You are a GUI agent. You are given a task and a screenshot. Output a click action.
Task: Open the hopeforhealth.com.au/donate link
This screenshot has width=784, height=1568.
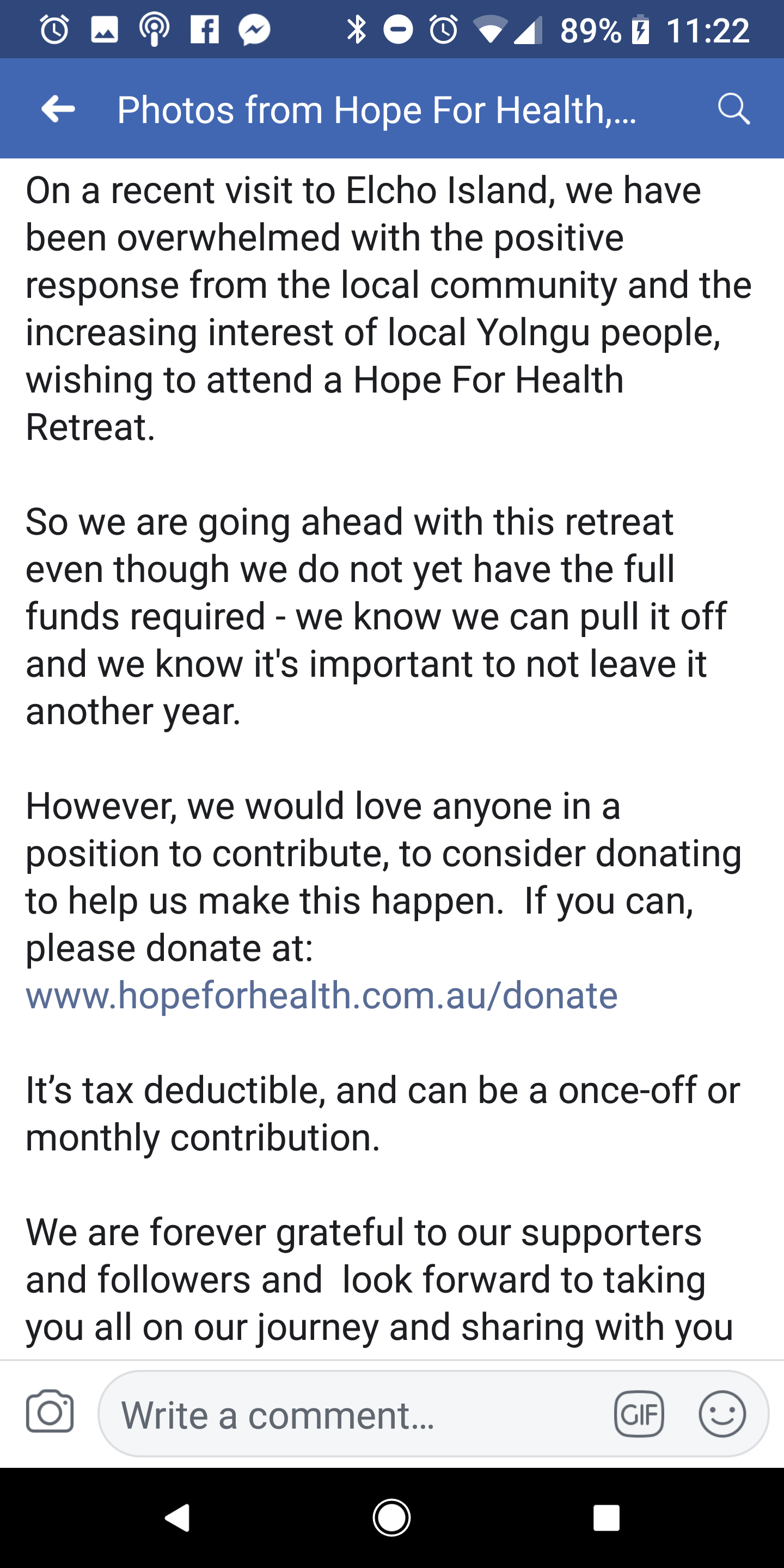(x=321, y=996)
